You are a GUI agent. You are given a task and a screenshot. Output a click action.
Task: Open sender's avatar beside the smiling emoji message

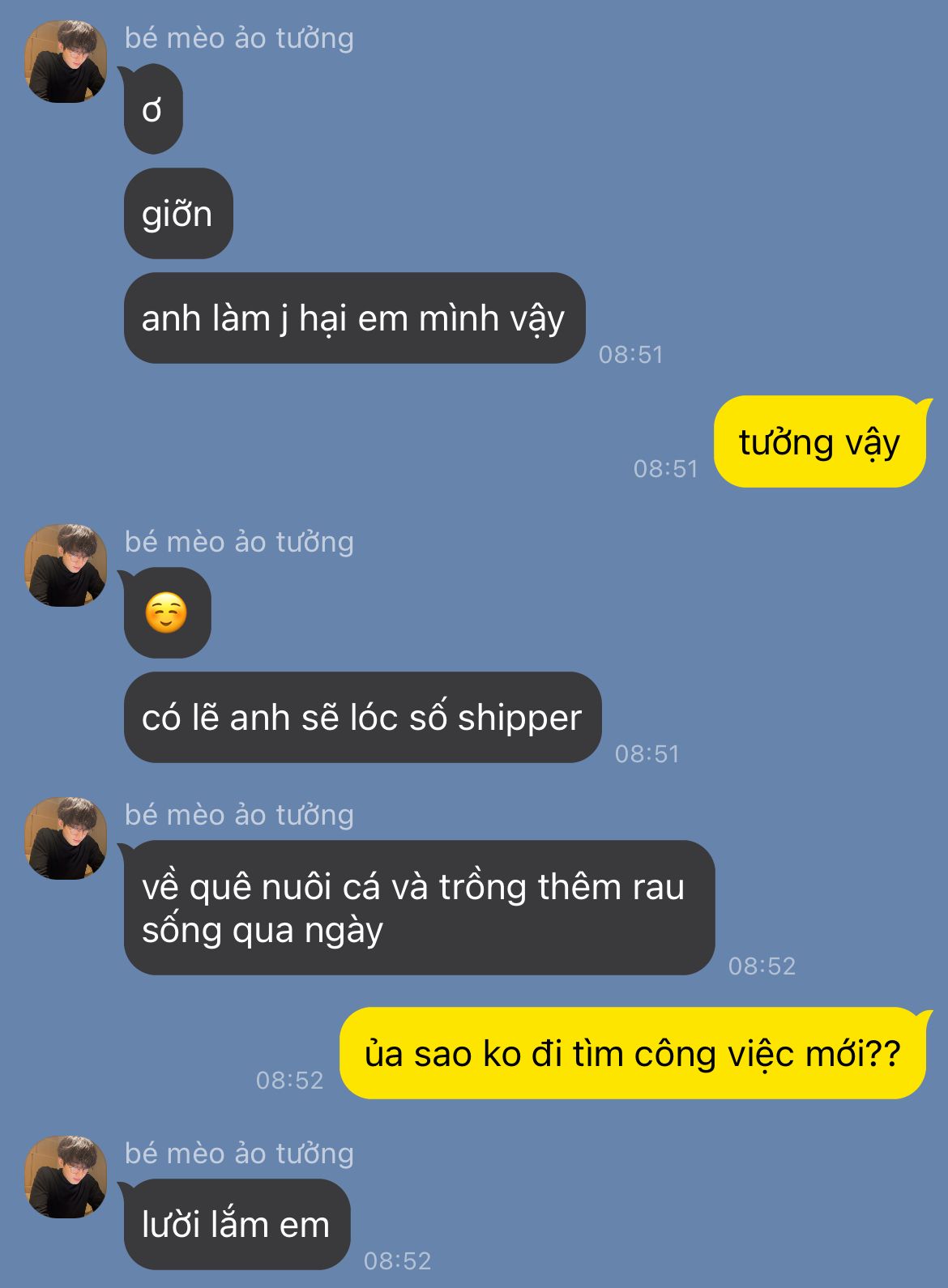[x=66, y=565]
